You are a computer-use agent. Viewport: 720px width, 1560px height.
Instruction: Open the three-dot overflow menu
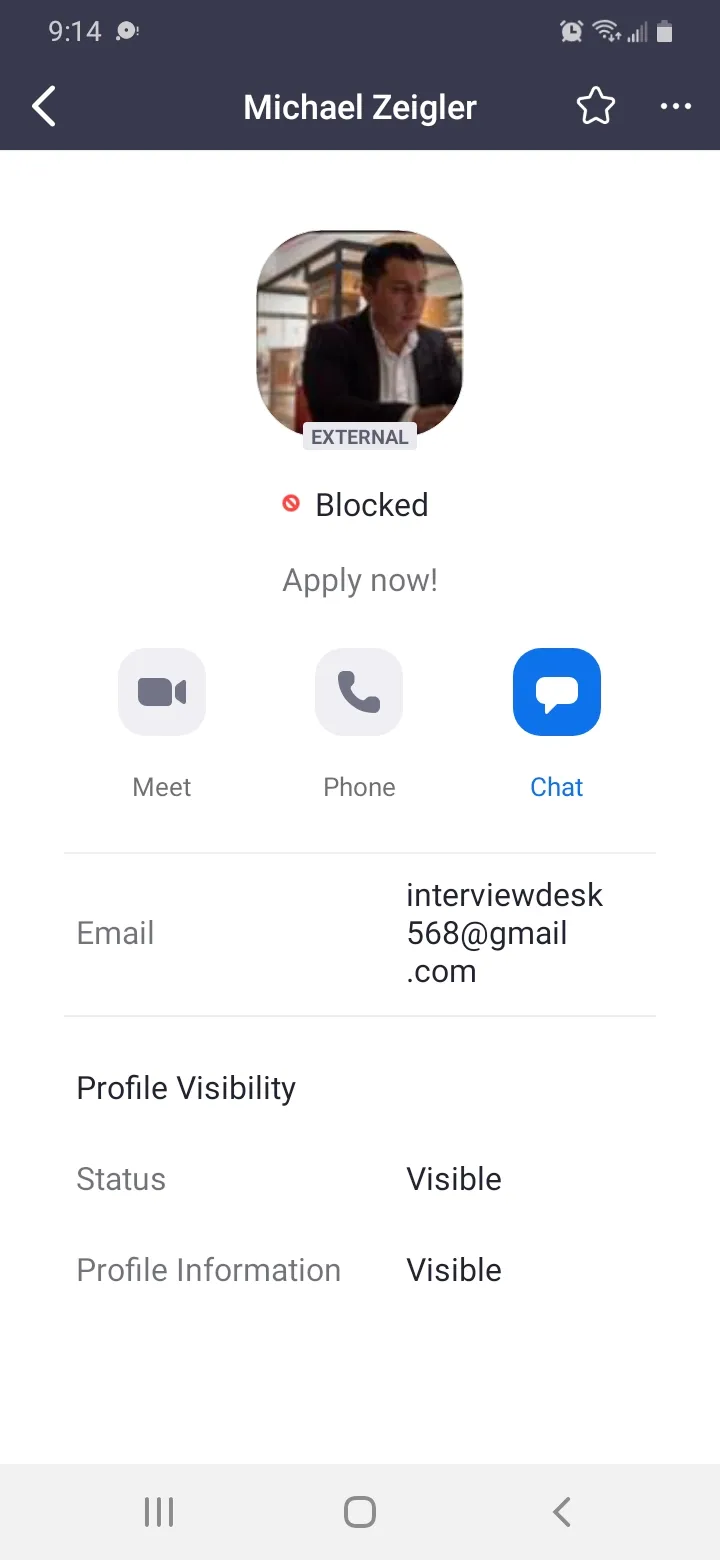tap(676, 107)
